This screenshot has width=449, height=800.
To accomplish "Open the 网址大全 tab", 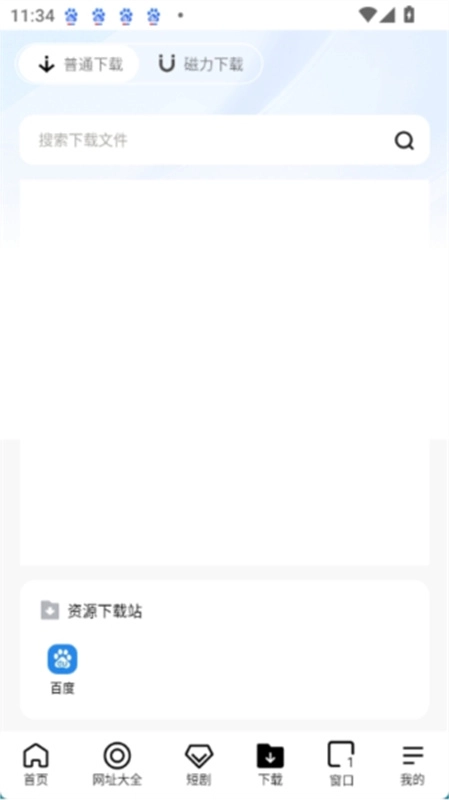I will tap(117, 764).
